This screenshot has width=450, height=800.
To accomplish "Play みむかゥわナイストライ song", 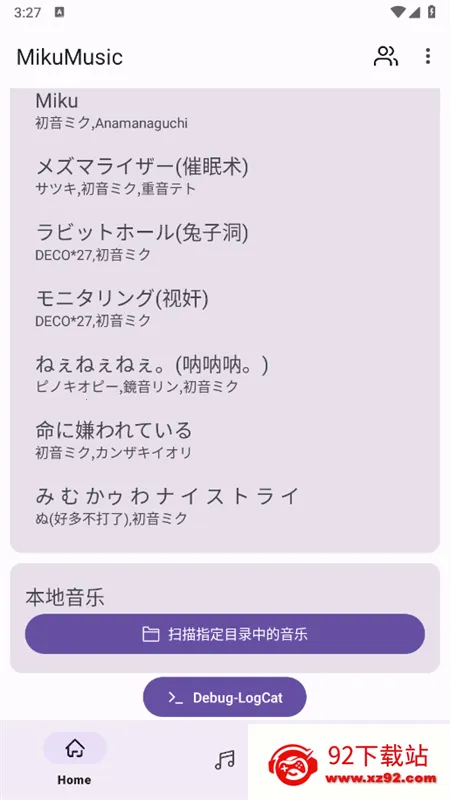I will tap(224, 505).
